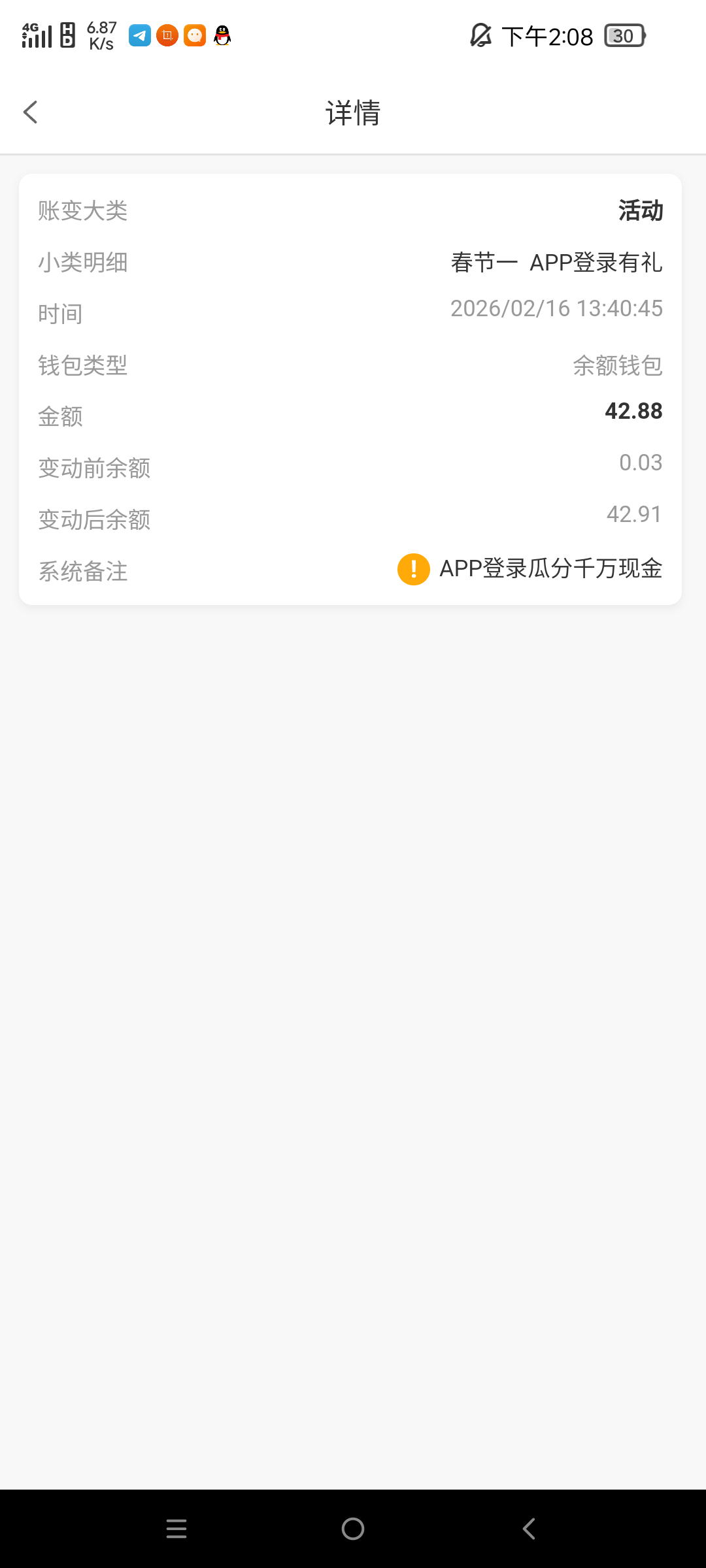
Task: Tap the system back button
Action: [529, 1529]
